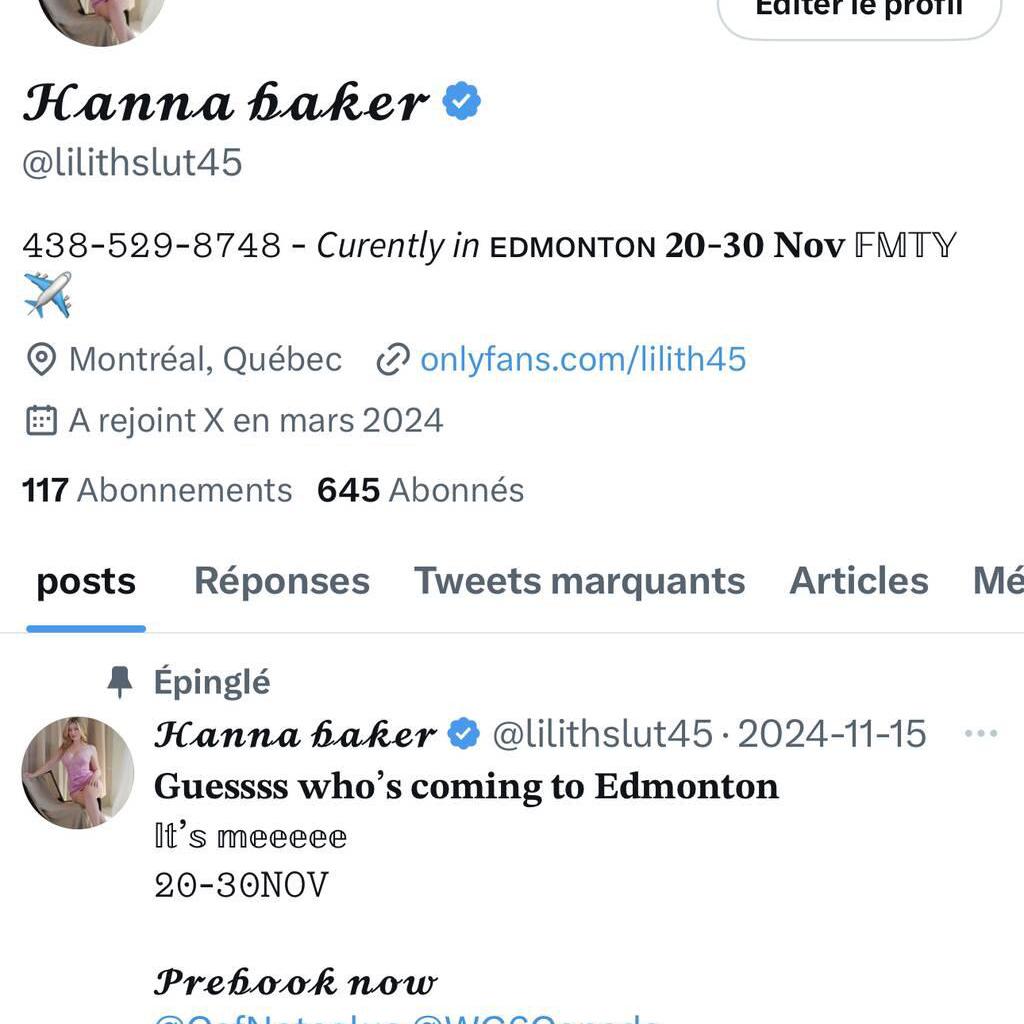
Task: Open the onlyfans.com/lilith45 link
Action: coord(582,360)
